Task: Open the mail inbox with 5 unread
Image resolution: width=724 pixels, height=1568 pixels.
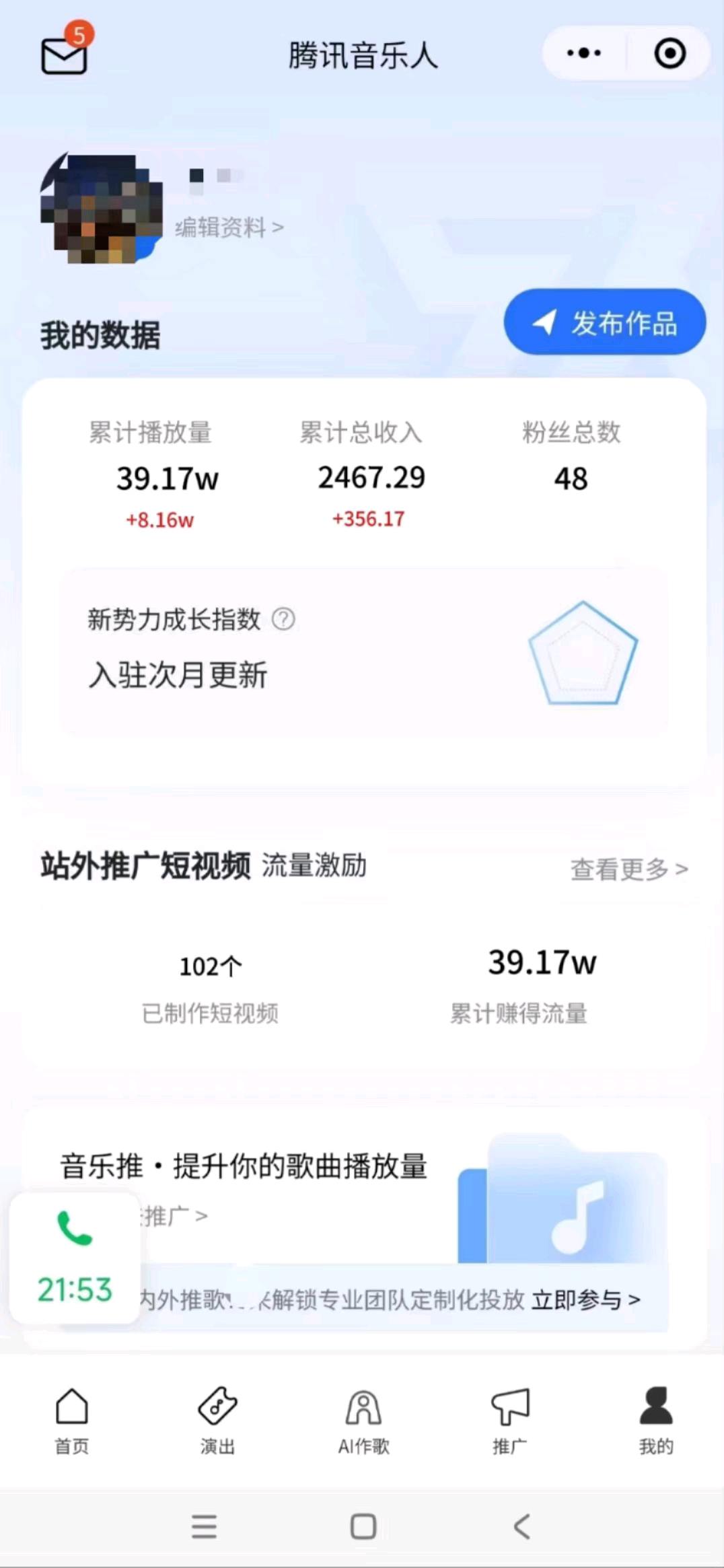Action: (65, 54)
